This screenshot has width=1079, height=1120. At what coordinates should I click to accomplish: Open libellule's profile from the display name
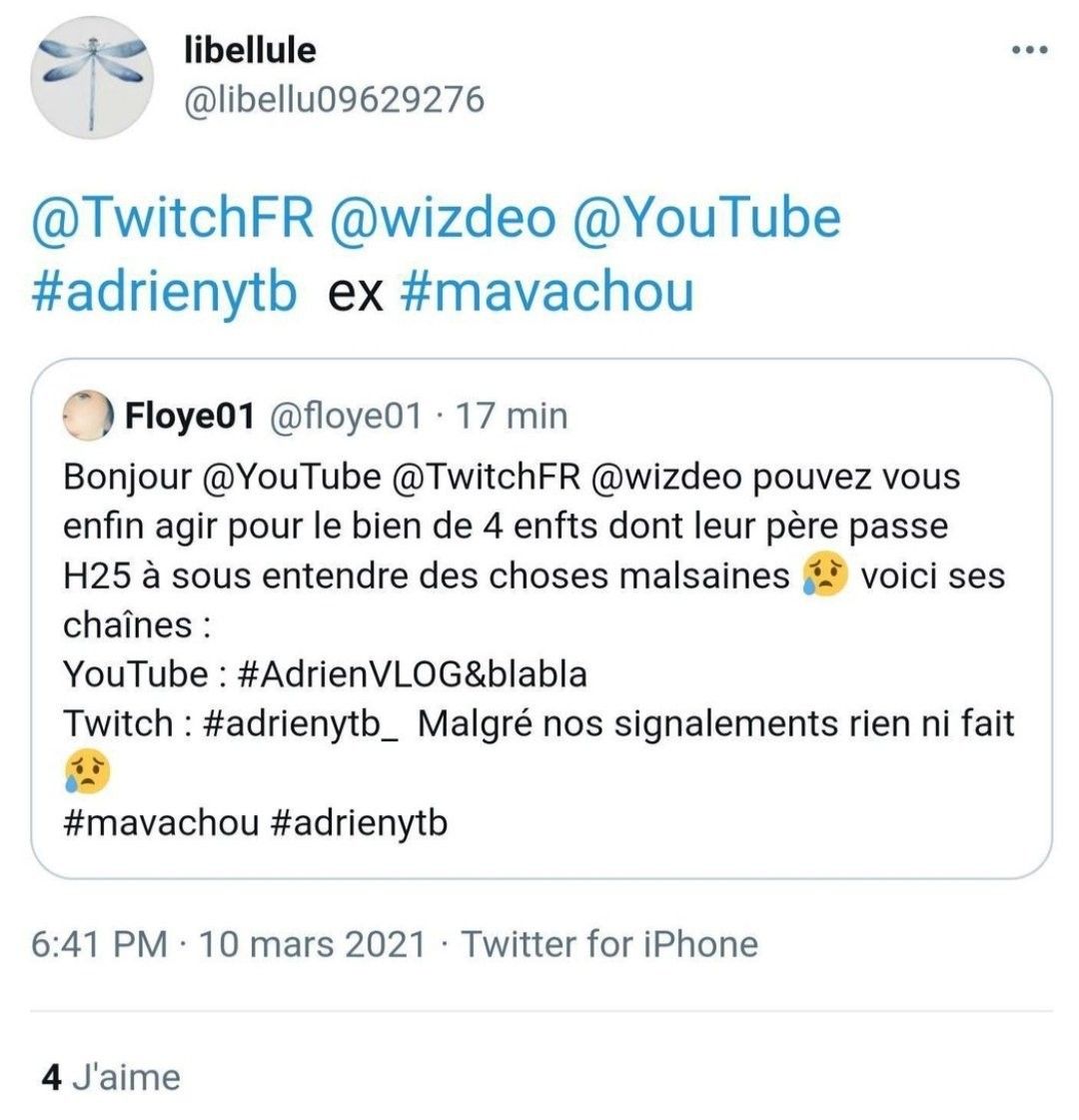coord(250,50)
